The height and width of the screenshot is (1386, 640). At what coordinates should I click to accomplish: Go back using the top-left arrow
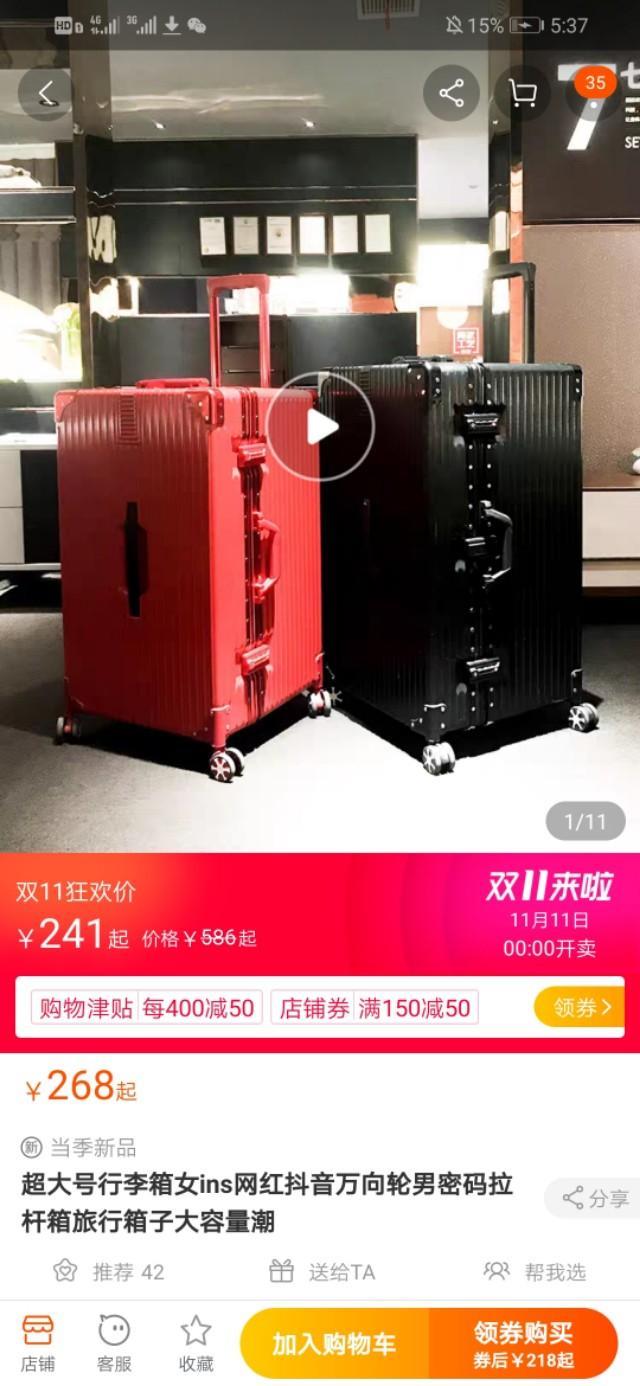(x=46, y=94)
